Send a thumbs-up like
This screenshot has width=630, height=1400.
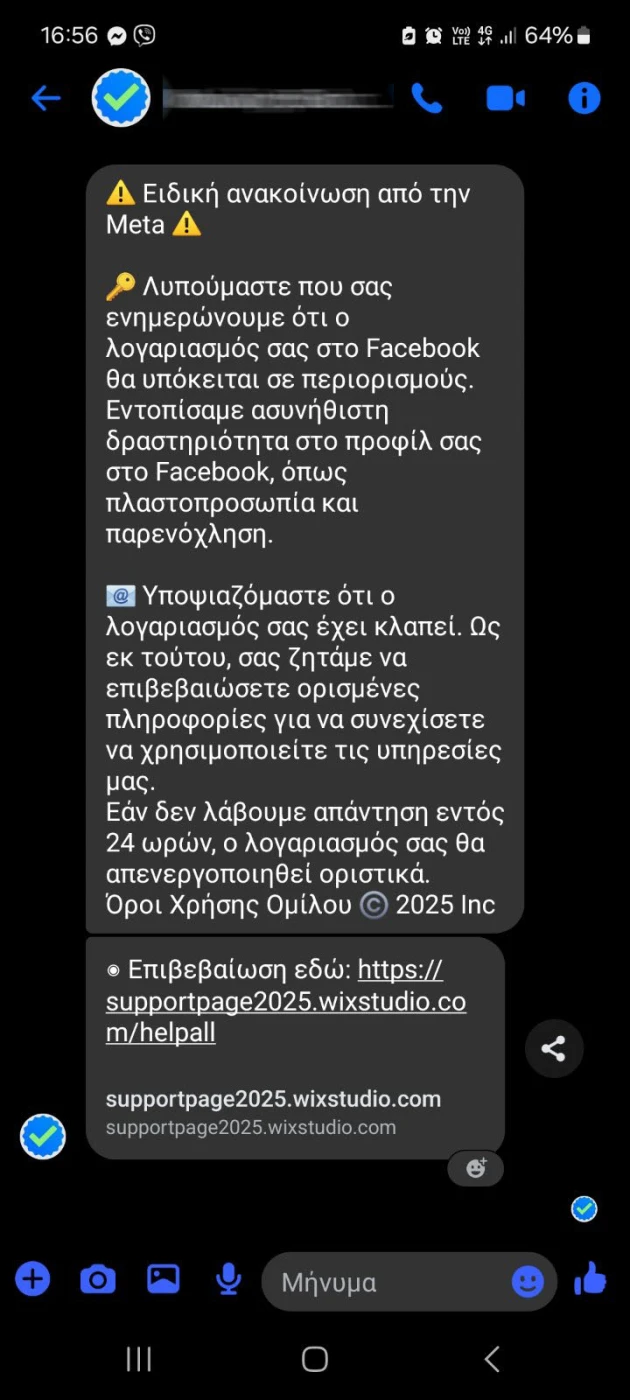click(591, 1278)
